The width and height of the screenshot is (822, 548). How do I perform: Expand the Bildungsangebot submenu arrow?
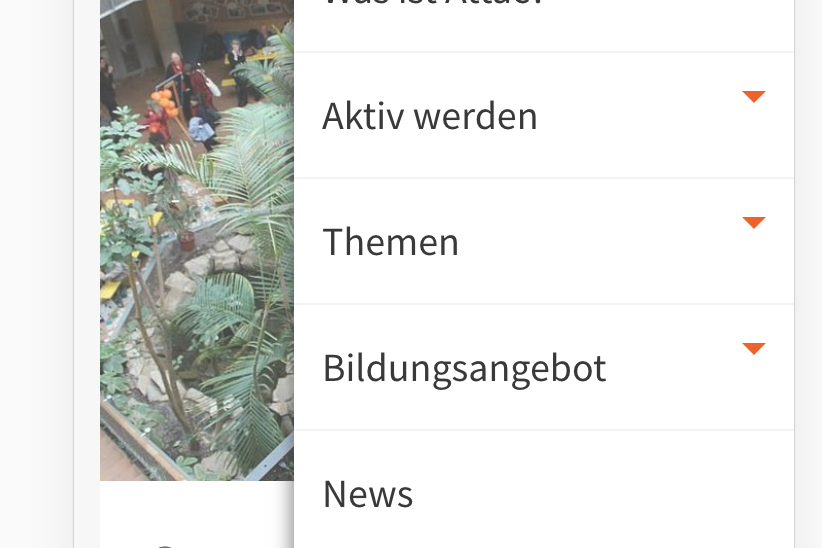coord(754,349)
